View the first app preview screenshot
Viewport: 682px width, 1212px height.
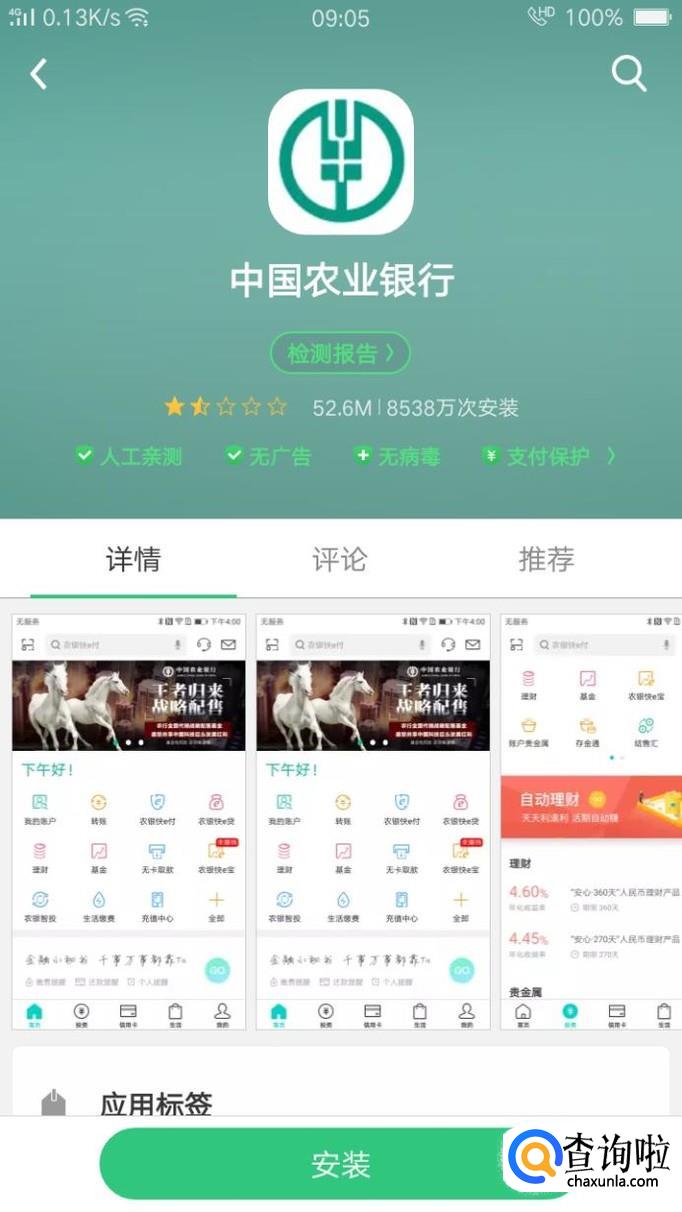tap(128, 822)
